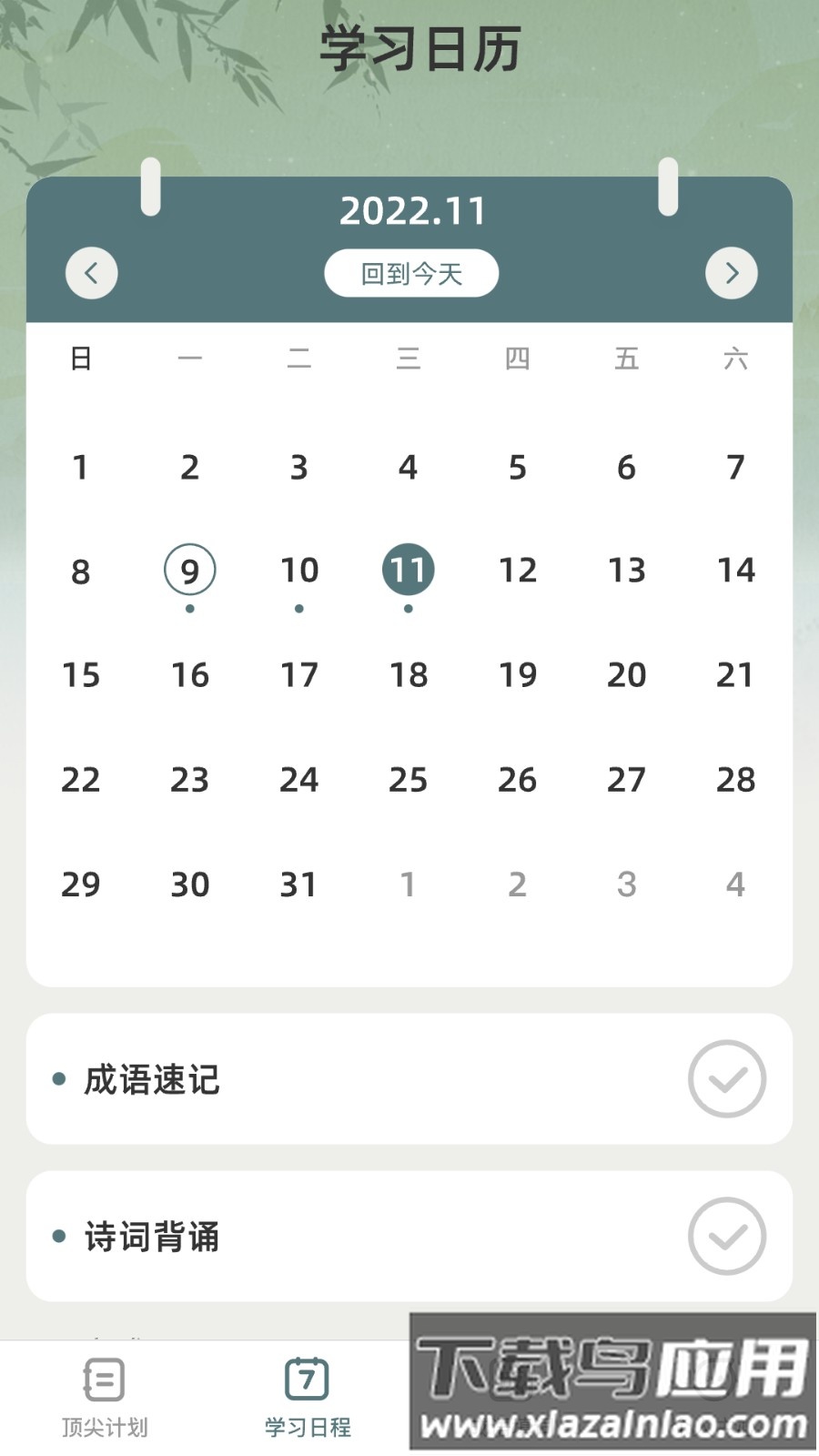819x1456 pixels.
Task: Mark 成语速记 task as complete
Action: tap(725, 1079)
